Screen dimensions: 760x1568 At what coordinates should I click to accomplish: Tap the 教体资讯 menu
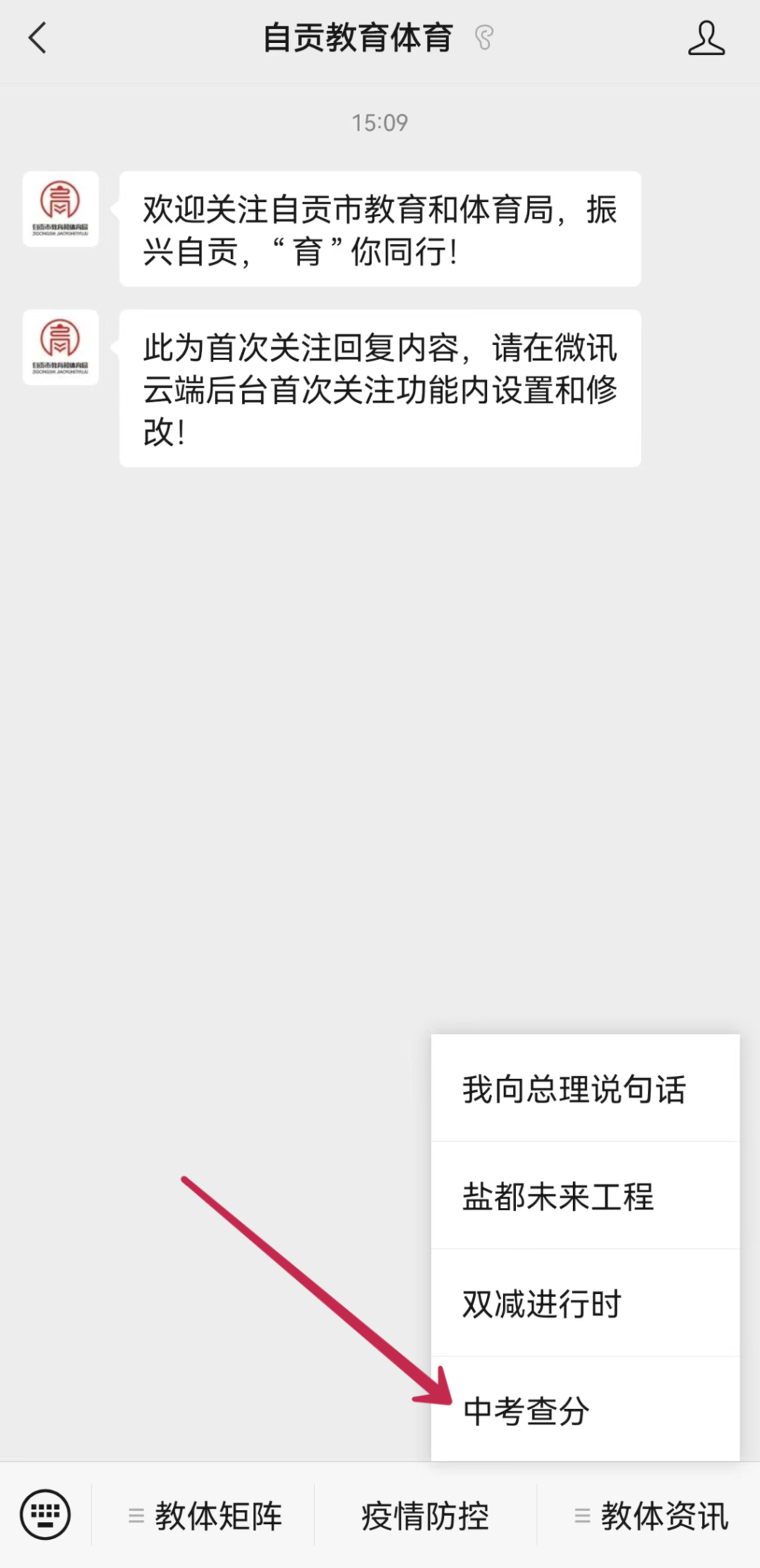(652, 1515)
